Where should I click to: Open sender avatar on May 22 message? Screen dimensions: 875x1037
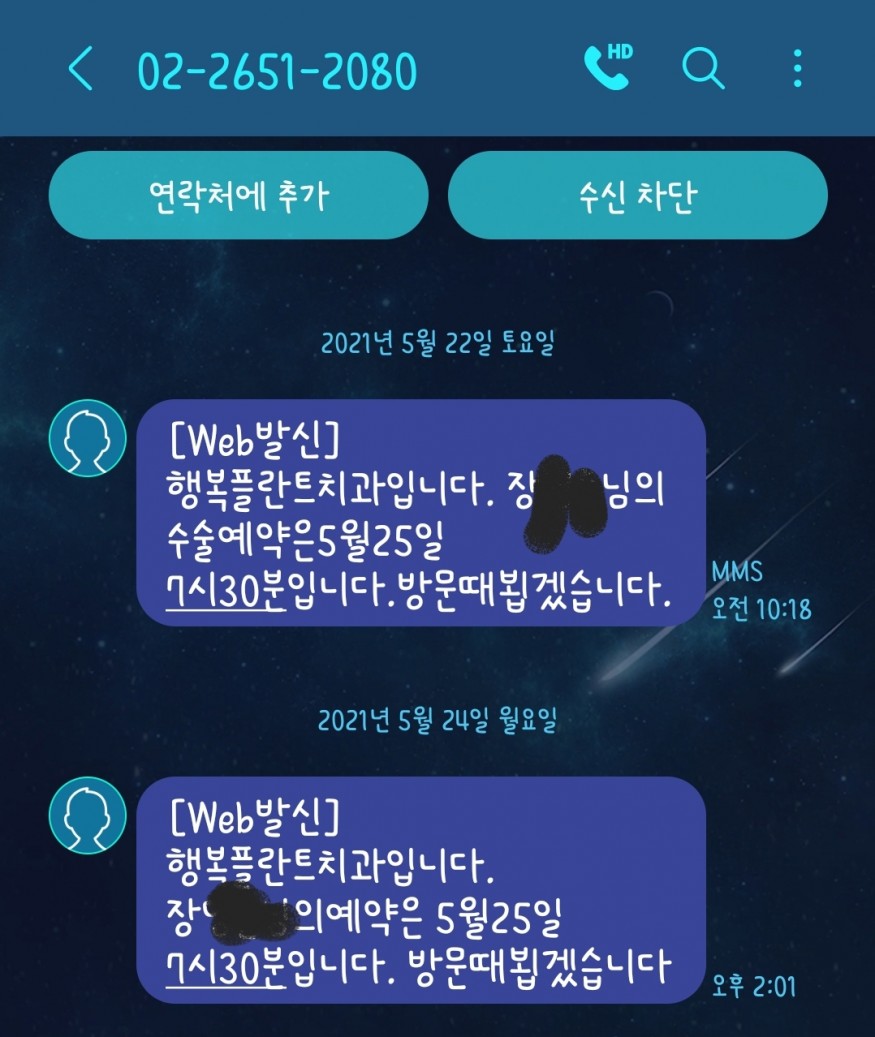click(87, 438)
